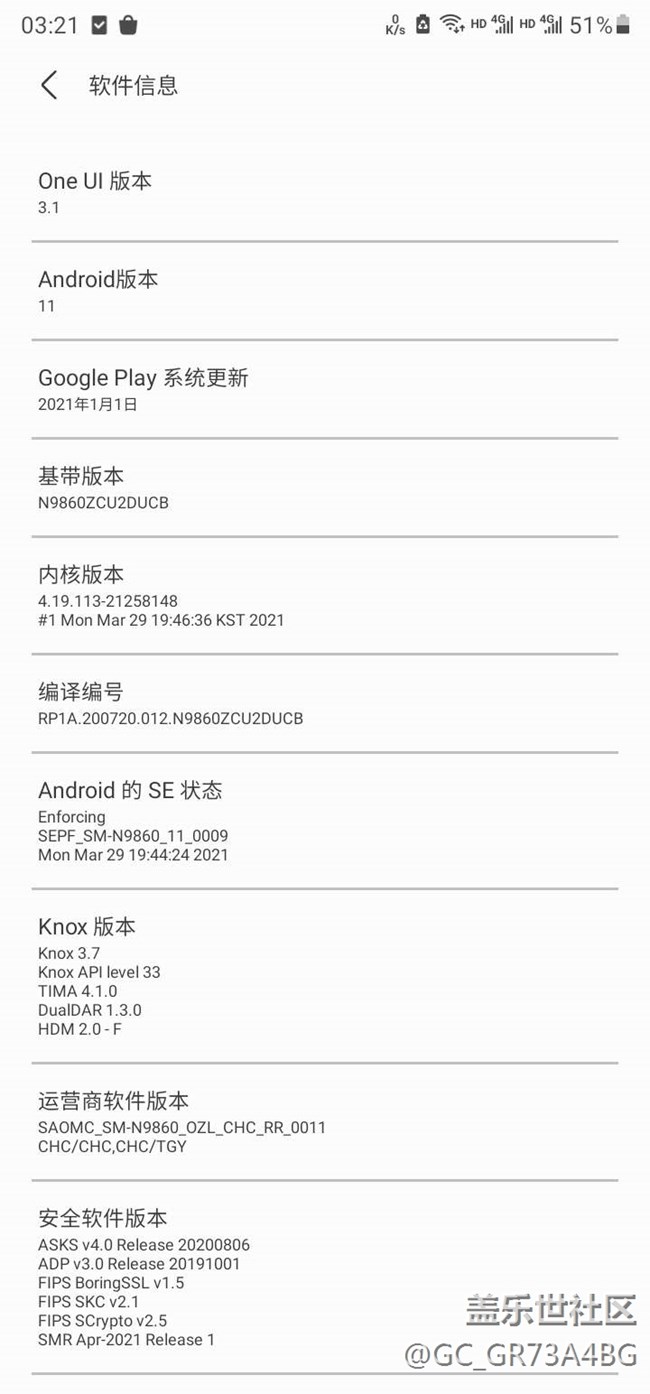The height and width of the screenshot is (1394, 650).
Task: Open Google Play 系统更新
Action: pyautogui.click(x=324, y=389)
